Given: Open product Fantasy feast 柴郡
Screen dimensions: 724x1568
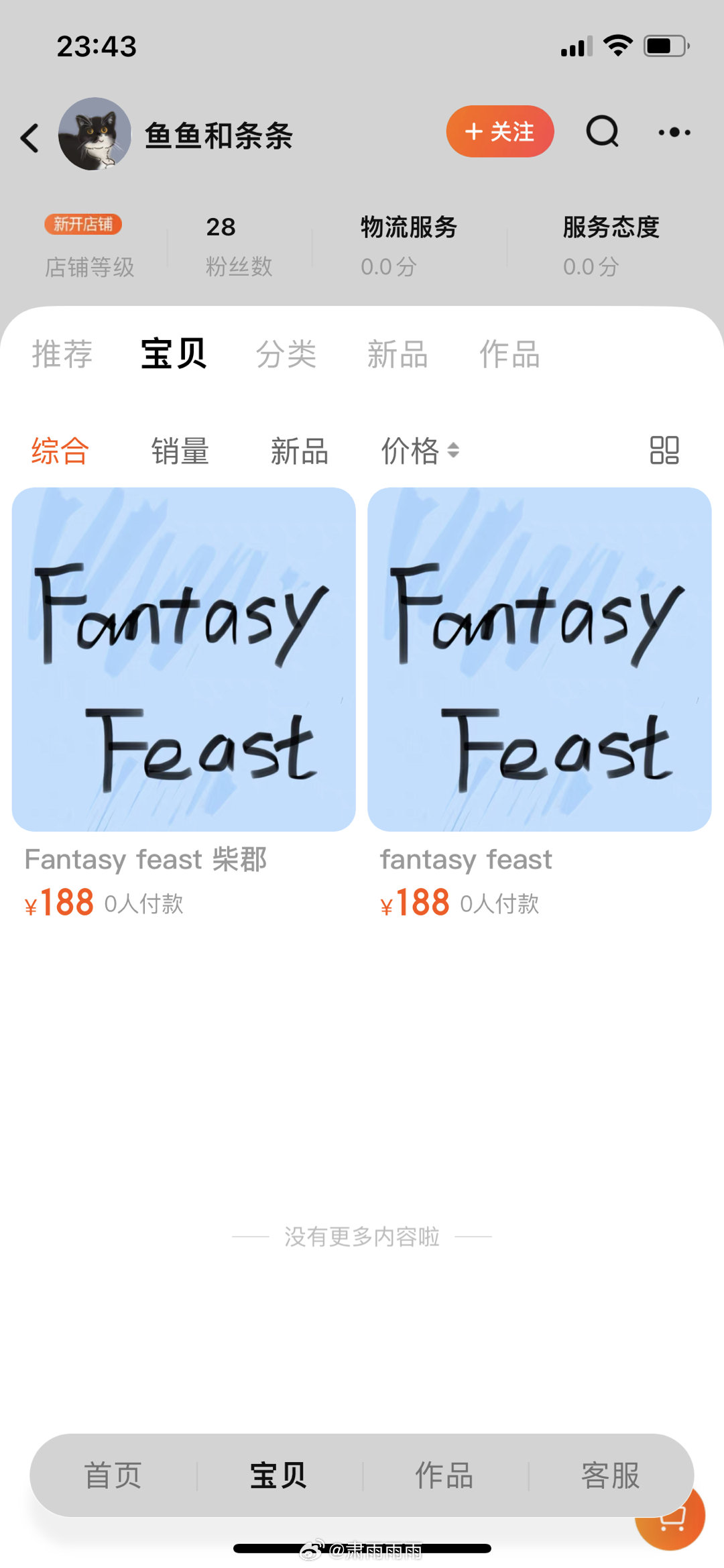Looking at the screenshot, I should (184, 659).
